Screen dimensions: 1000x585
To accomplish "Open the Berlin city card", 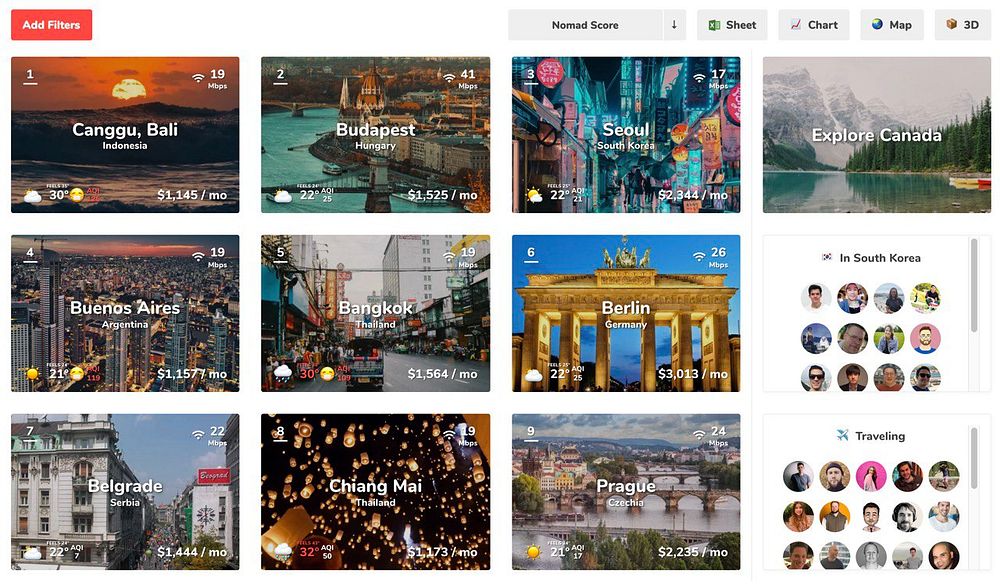I will click(626, 313).
